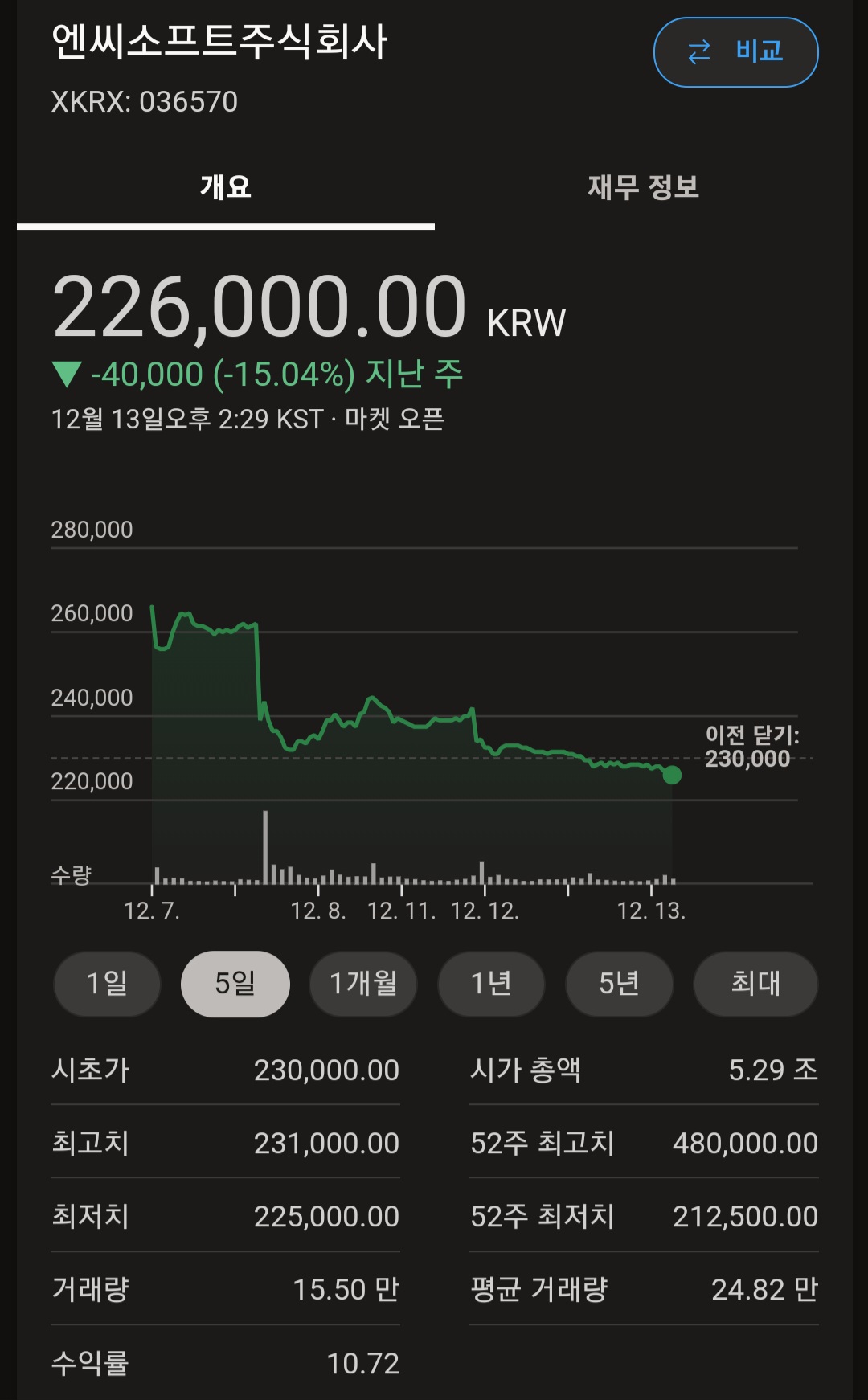
Task: Choose the 5년 chart range
Action: coord(619,984)
